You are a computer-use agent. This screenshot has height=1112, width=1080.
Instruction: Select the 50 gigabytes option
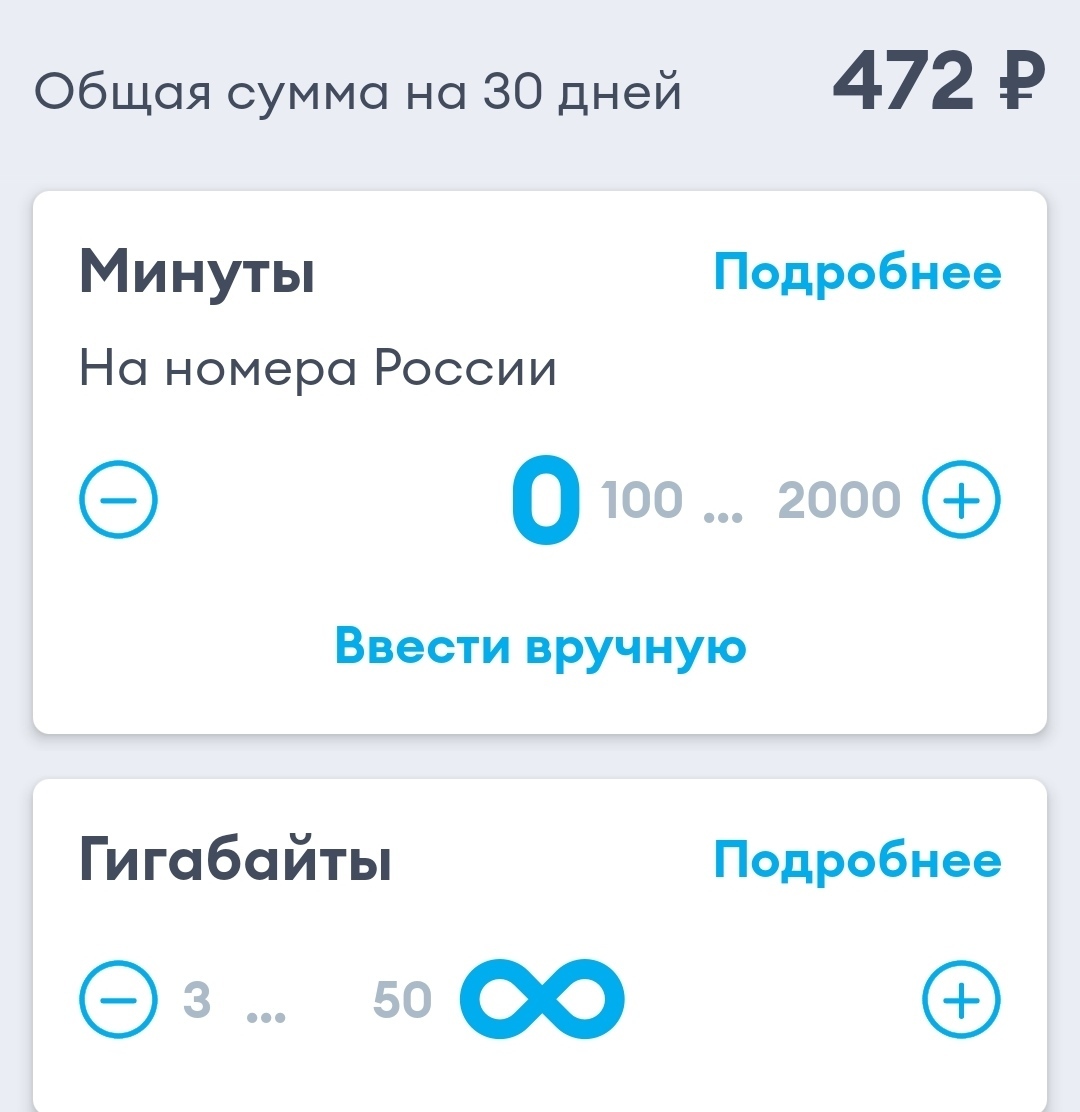tap(402, 999)
